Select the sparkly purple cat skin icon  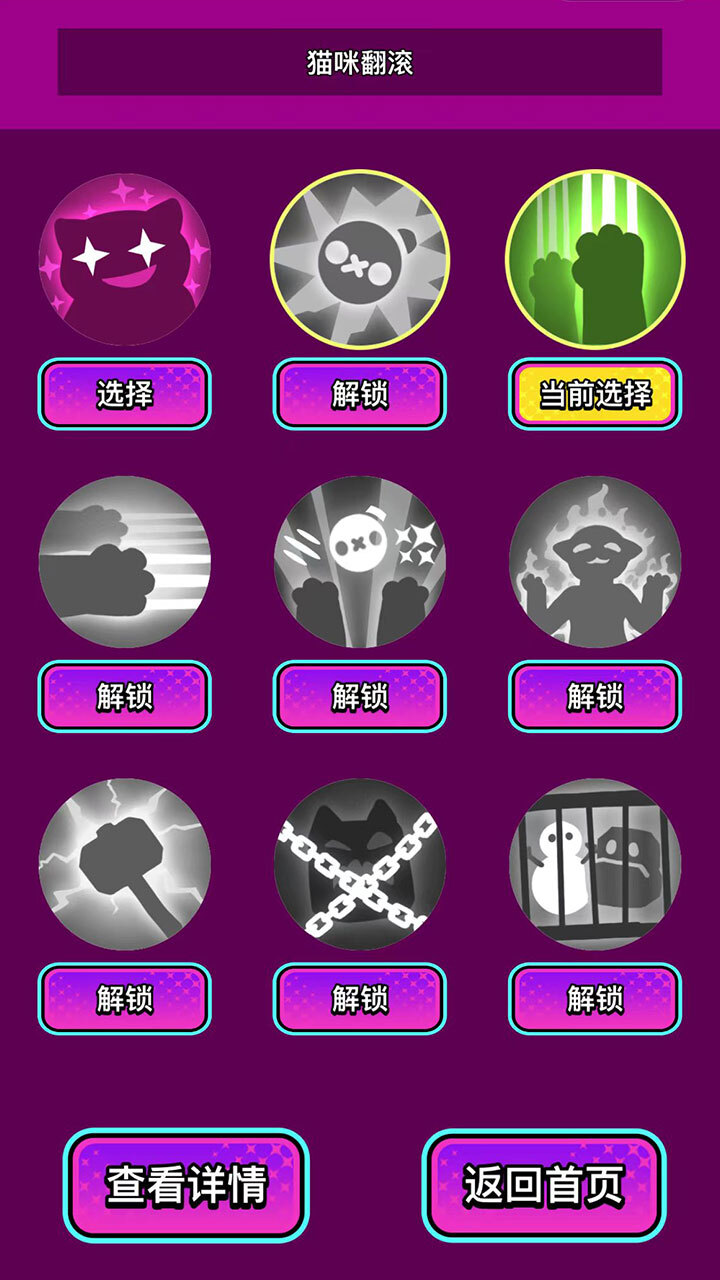pyautogui.click(x=125, y=262)
